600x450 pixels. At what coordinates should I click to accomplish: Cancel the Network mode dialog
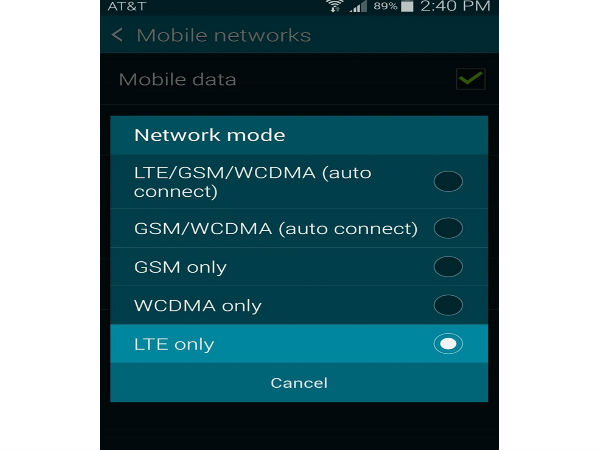(x=299, y=383)
